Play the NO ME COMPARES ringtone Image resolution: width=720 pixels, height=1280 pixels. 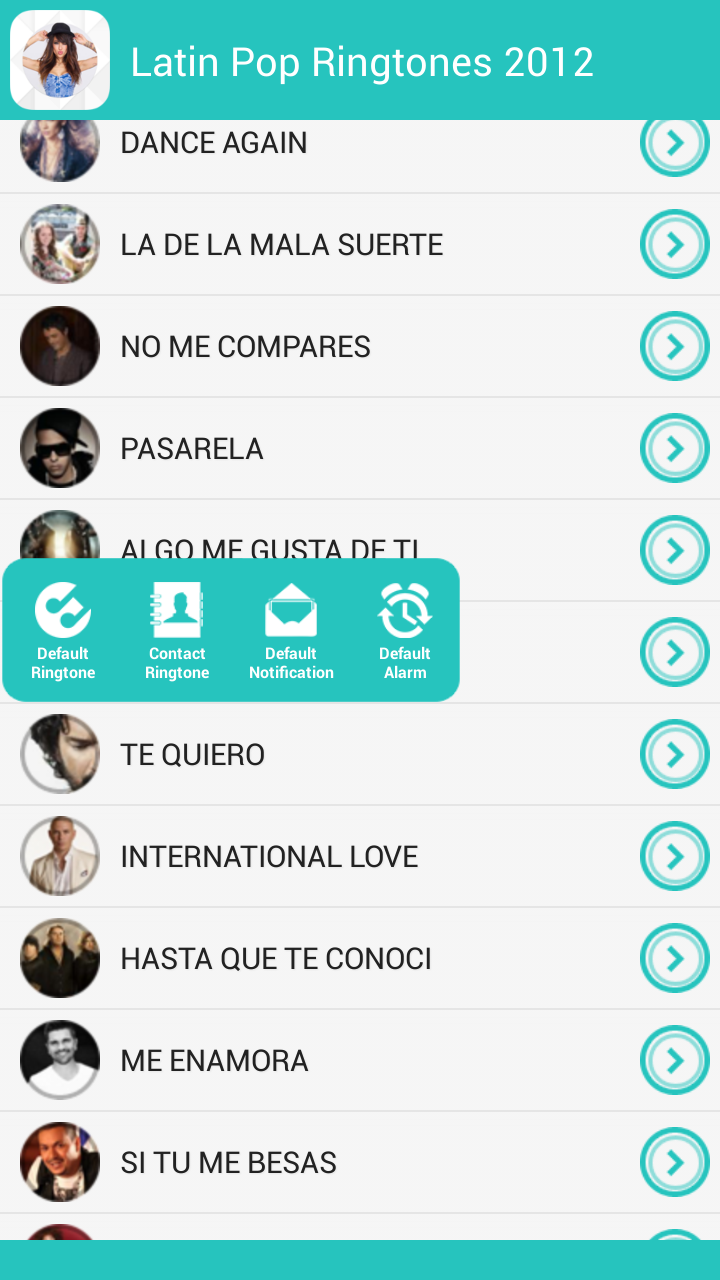coord(245,347)
